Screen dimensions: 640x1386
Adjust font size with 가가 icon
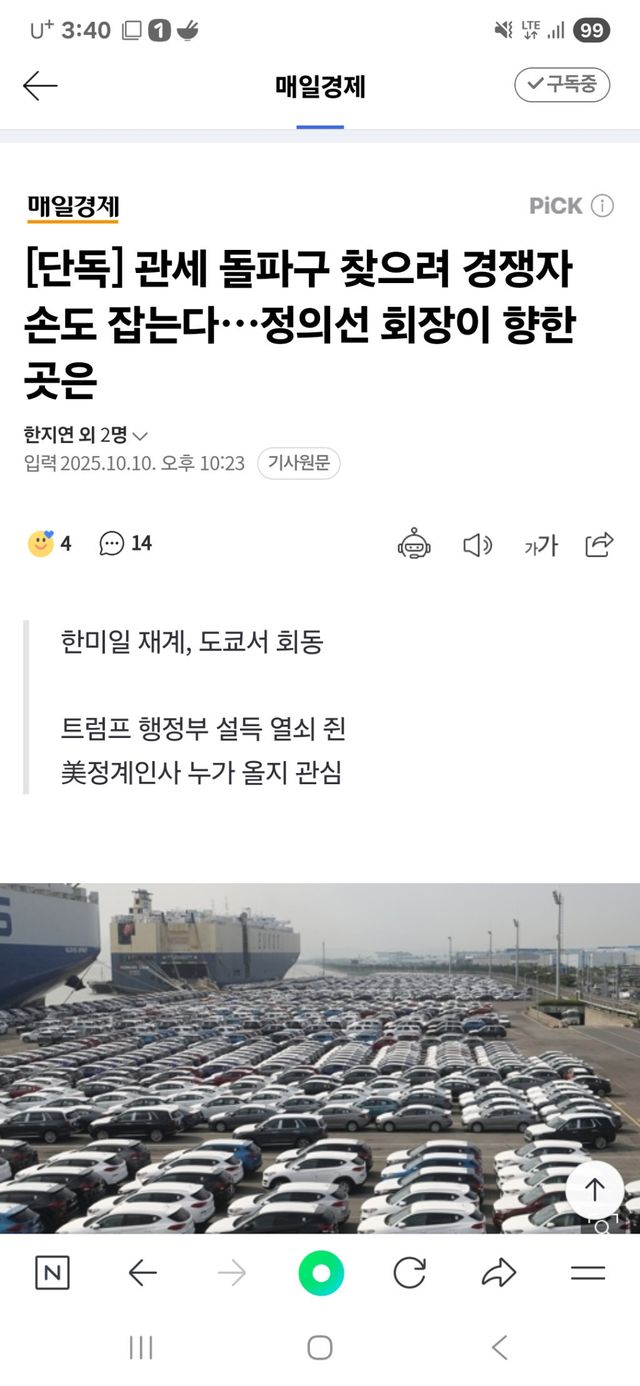click(540, 545)
